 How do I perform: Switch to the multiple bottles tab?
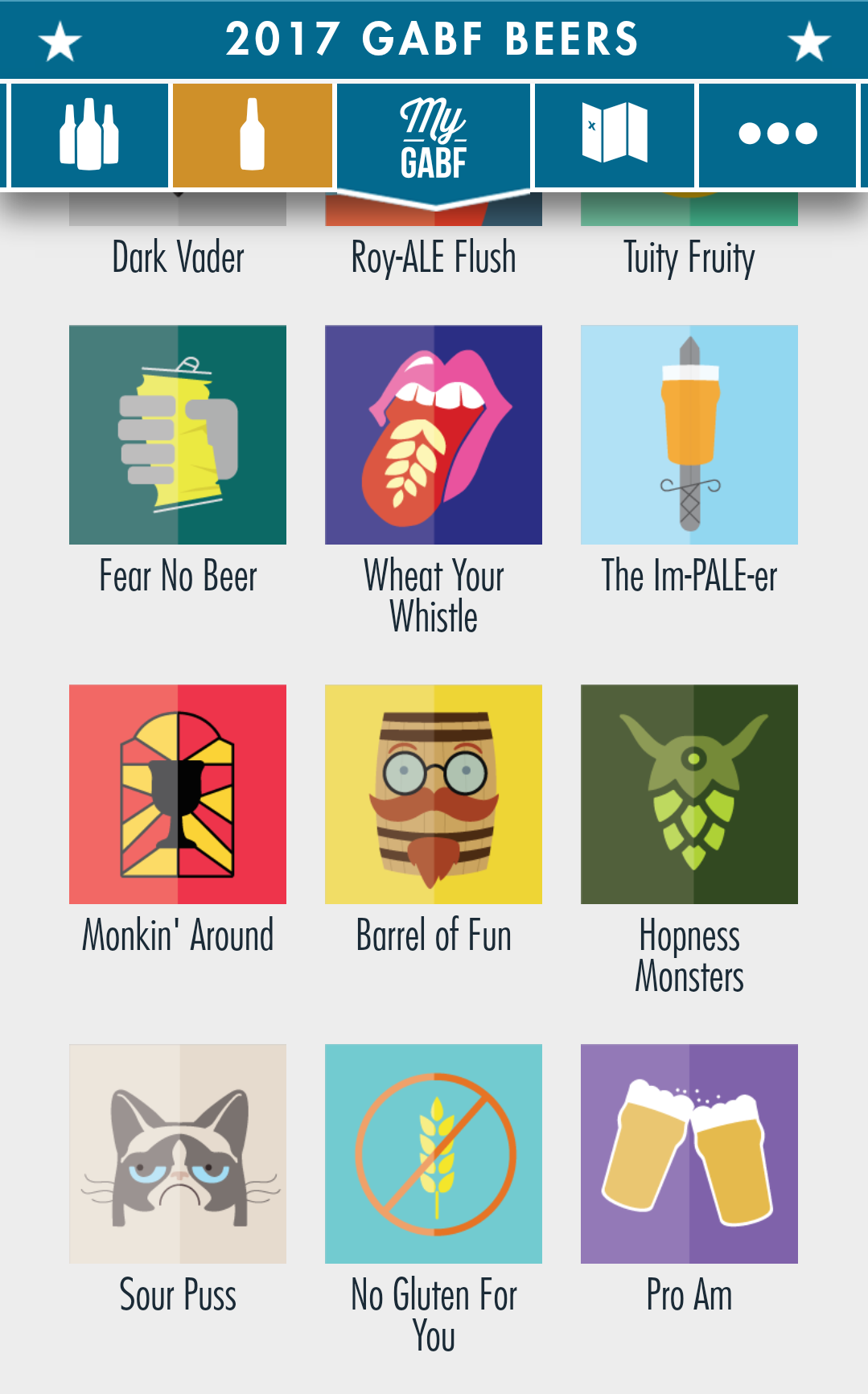point(88,134)
